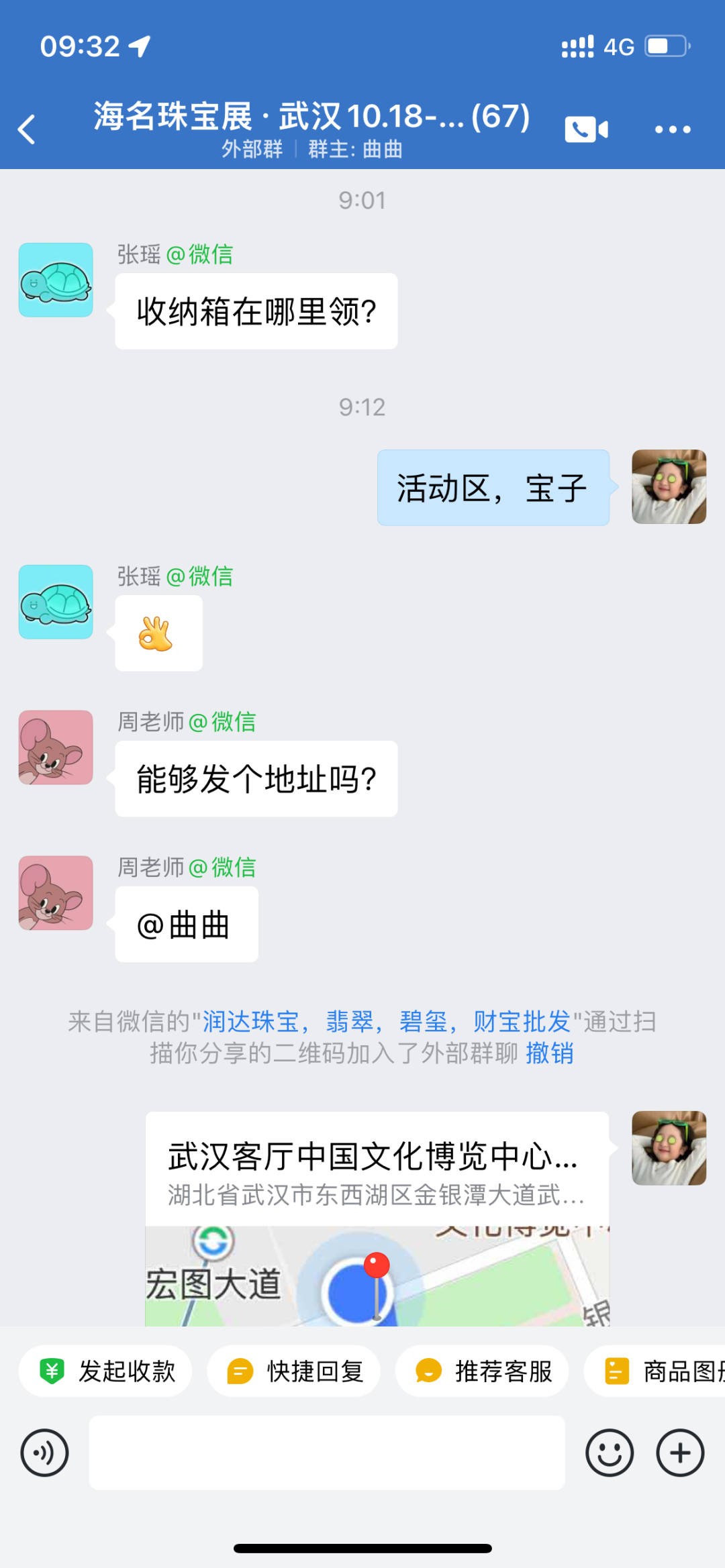Start a voice or video call

click(586, 129)
